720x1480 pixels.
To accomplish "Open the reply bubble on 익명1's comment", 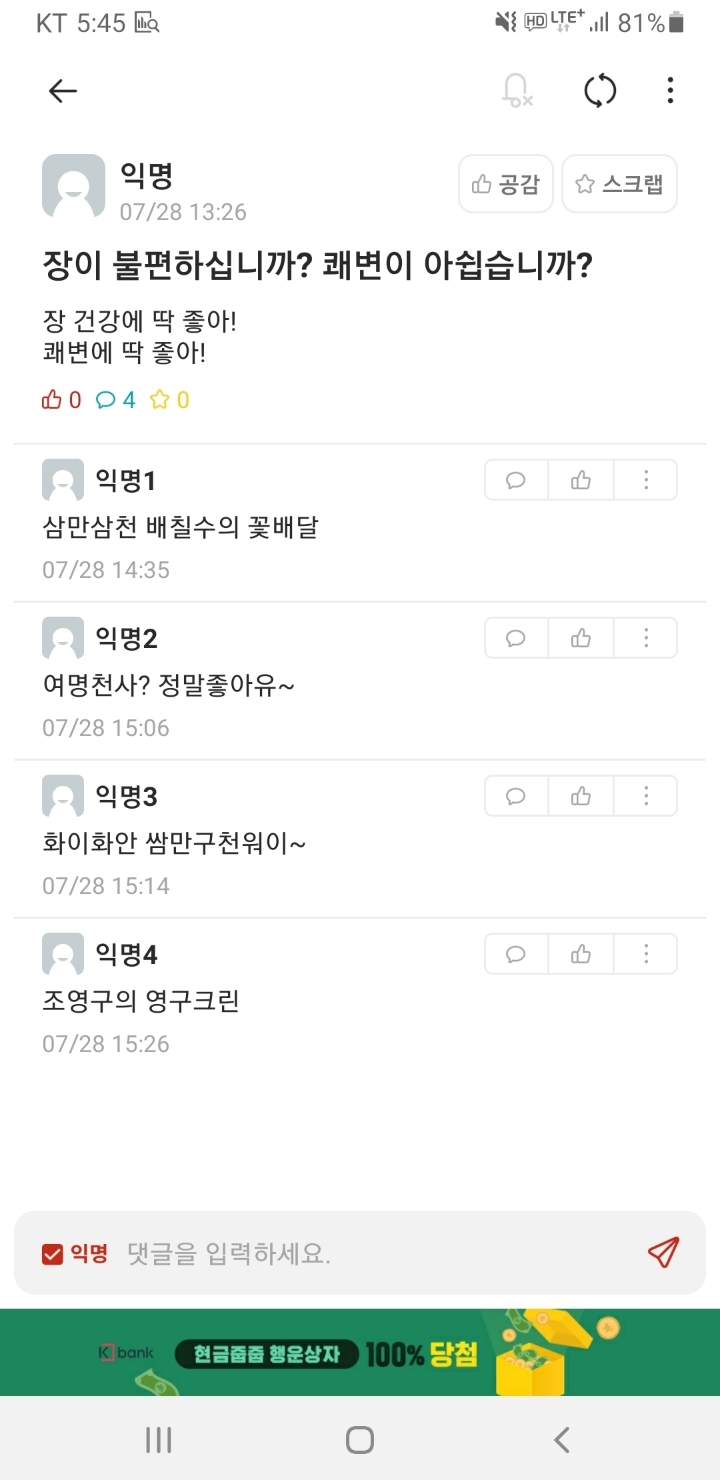I will (x=514, y=480).
